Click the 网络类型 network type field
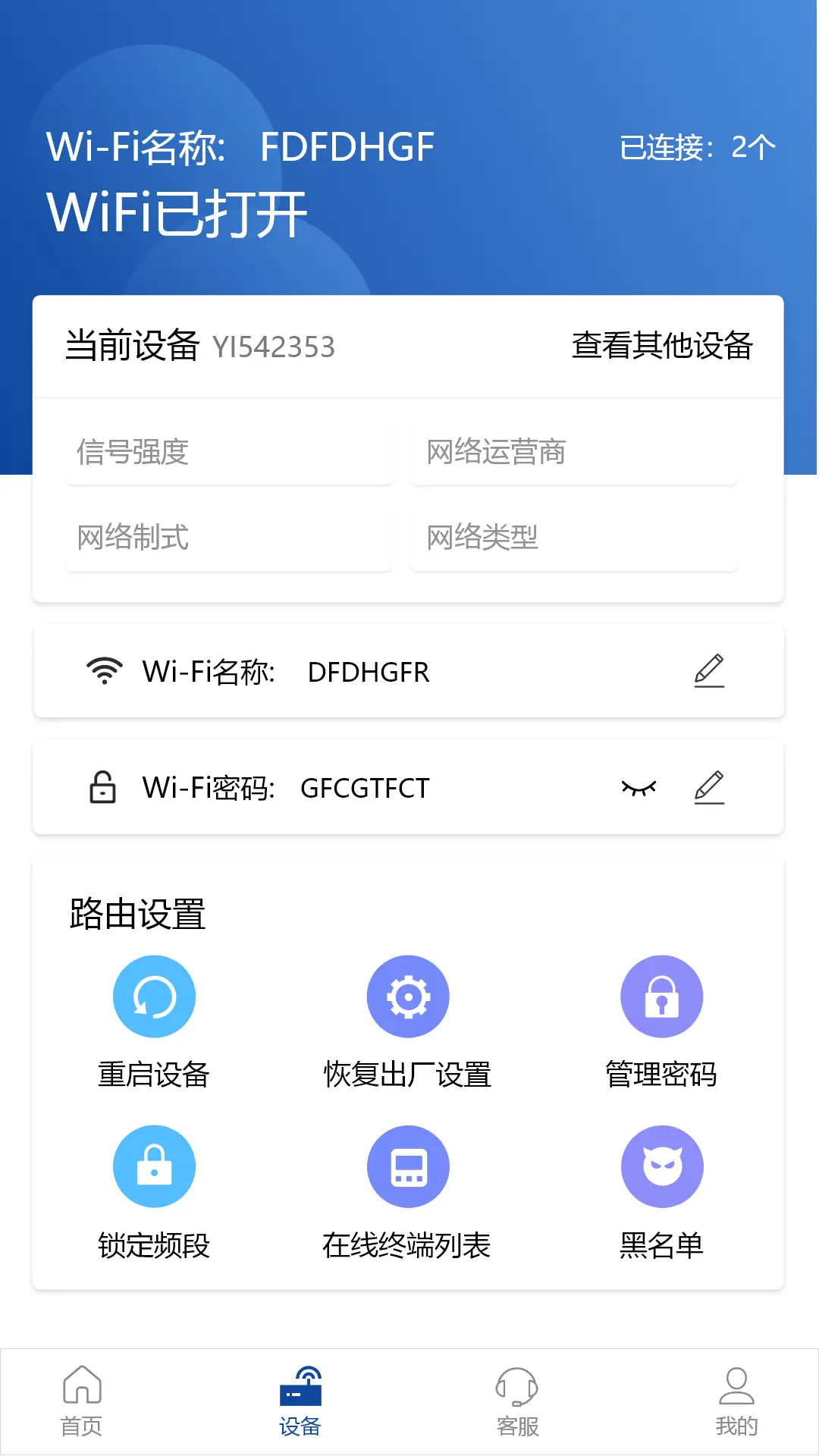Screen dimensions: 819x1456 pos(575,538)
